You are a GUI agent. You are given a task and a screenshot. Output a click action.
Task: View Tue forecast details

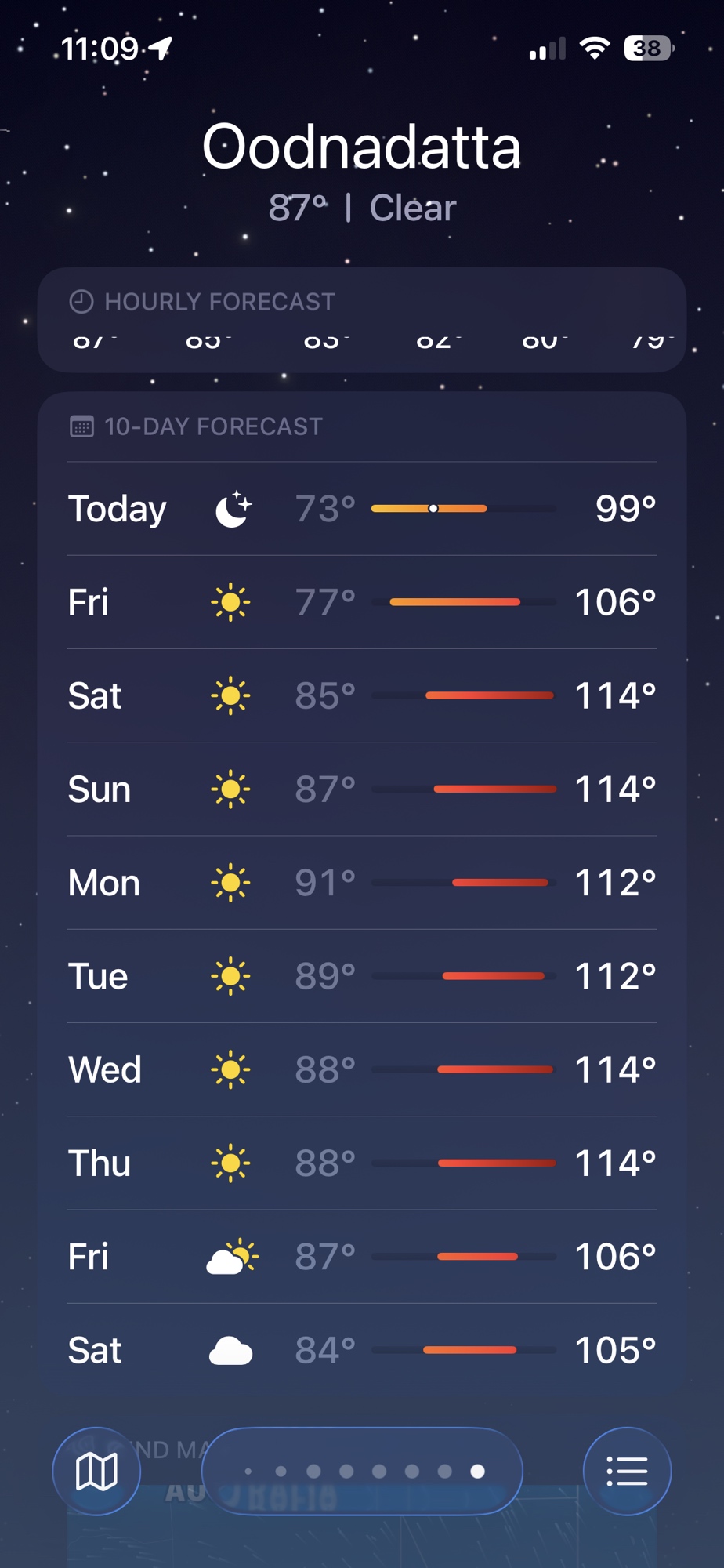coord(362,976)
